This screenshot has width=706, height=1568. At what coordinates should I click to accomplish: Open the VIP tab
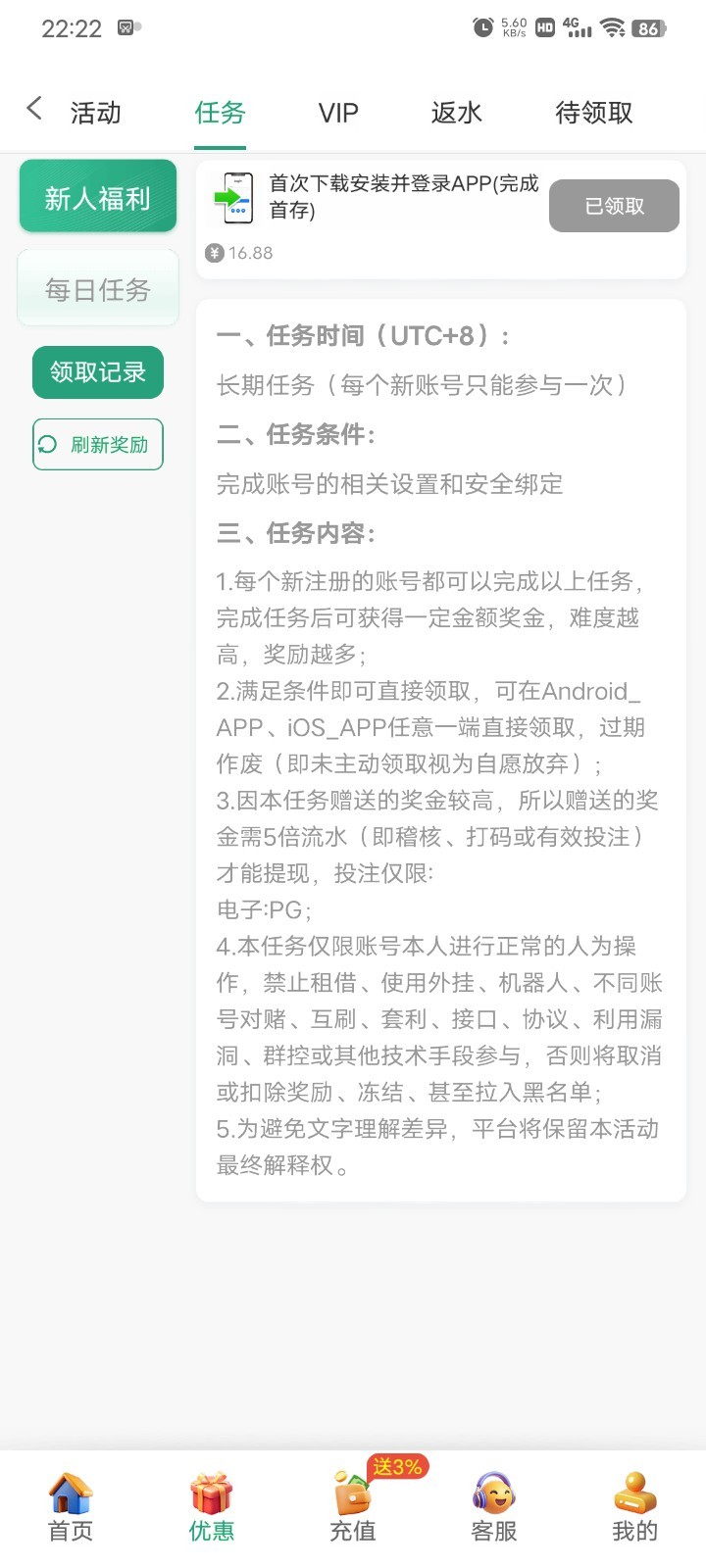click(338, 113)
